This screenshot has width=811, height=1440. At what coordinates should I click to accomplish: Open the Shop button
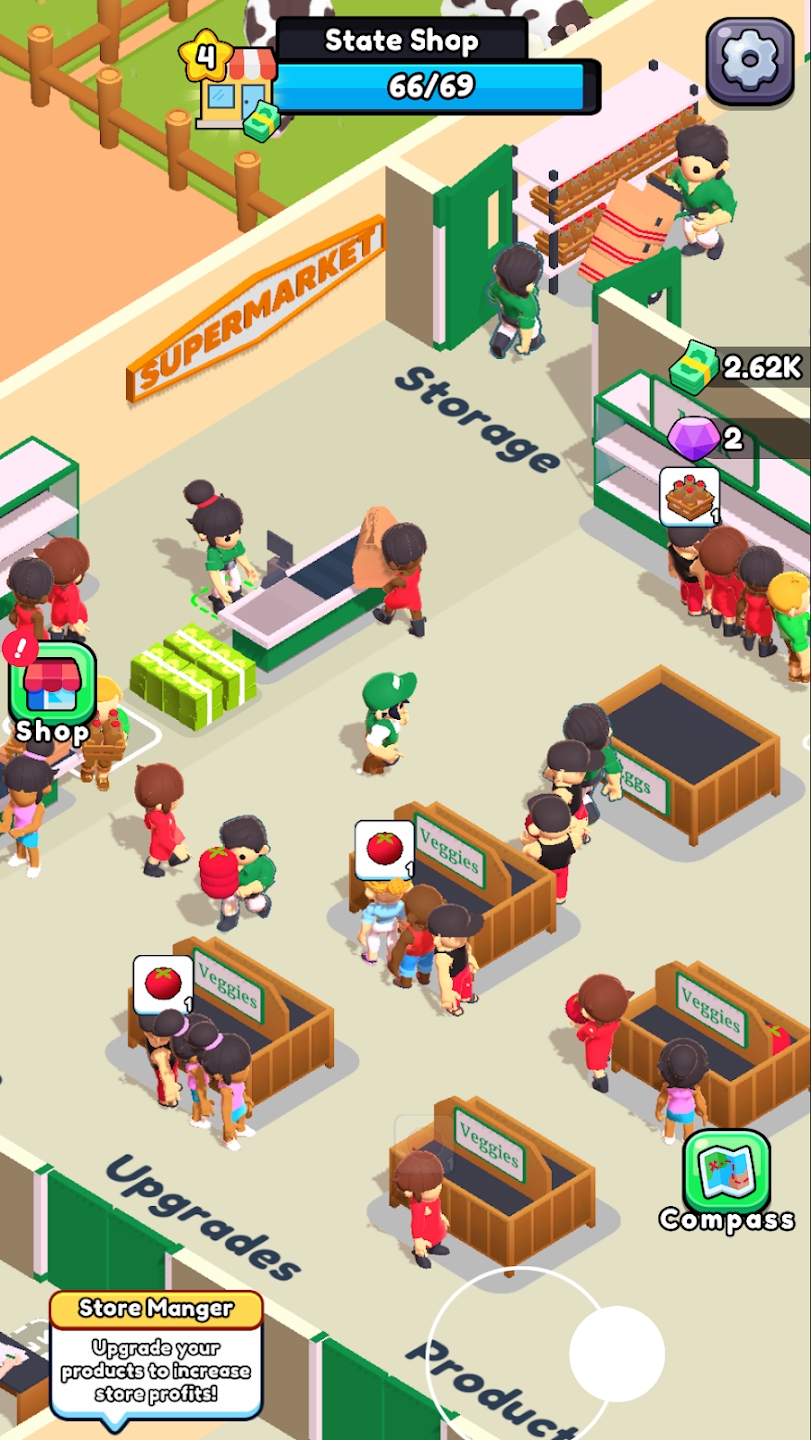(x=53, y=692)
